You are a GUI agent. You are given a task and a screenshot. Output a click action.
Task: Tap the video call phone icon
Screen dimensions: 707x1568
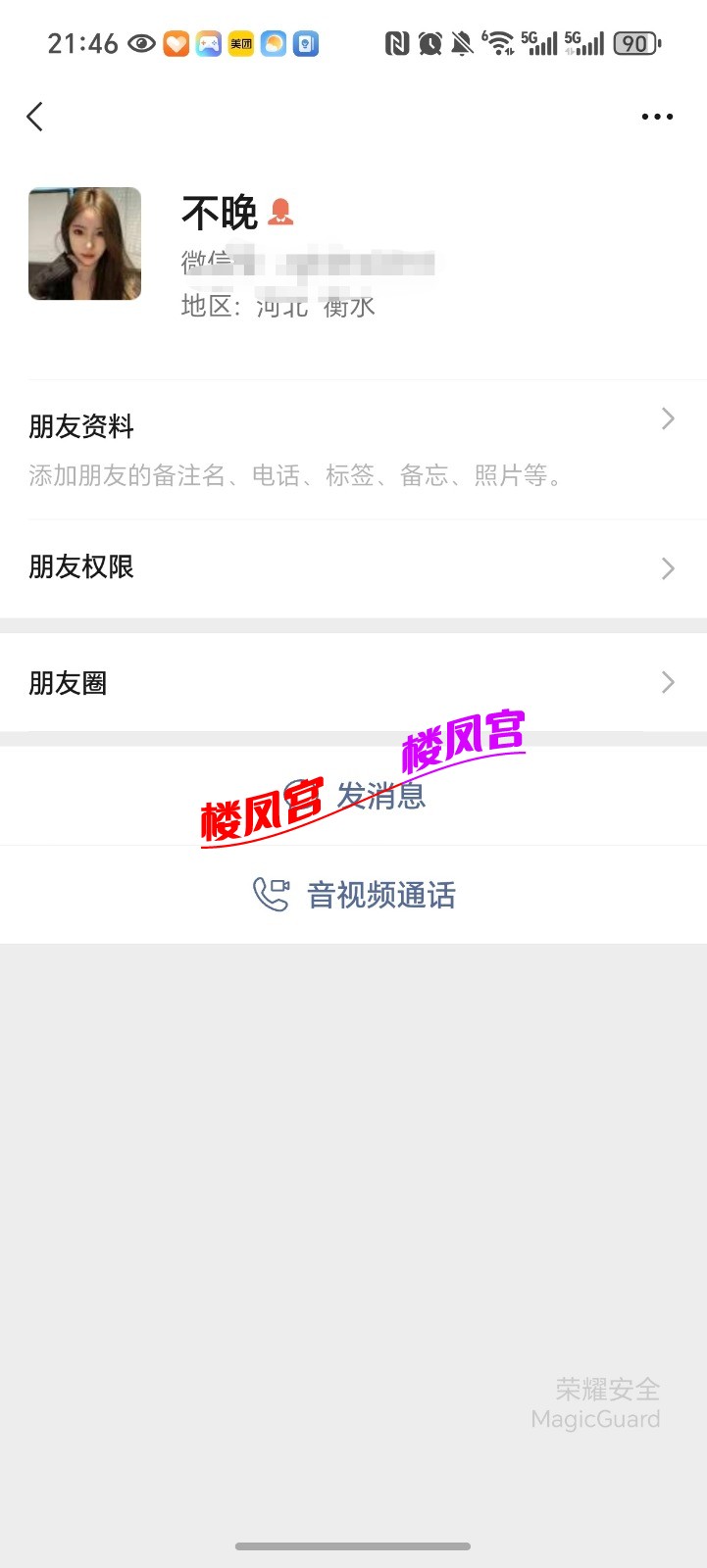[x=271, y=894]
